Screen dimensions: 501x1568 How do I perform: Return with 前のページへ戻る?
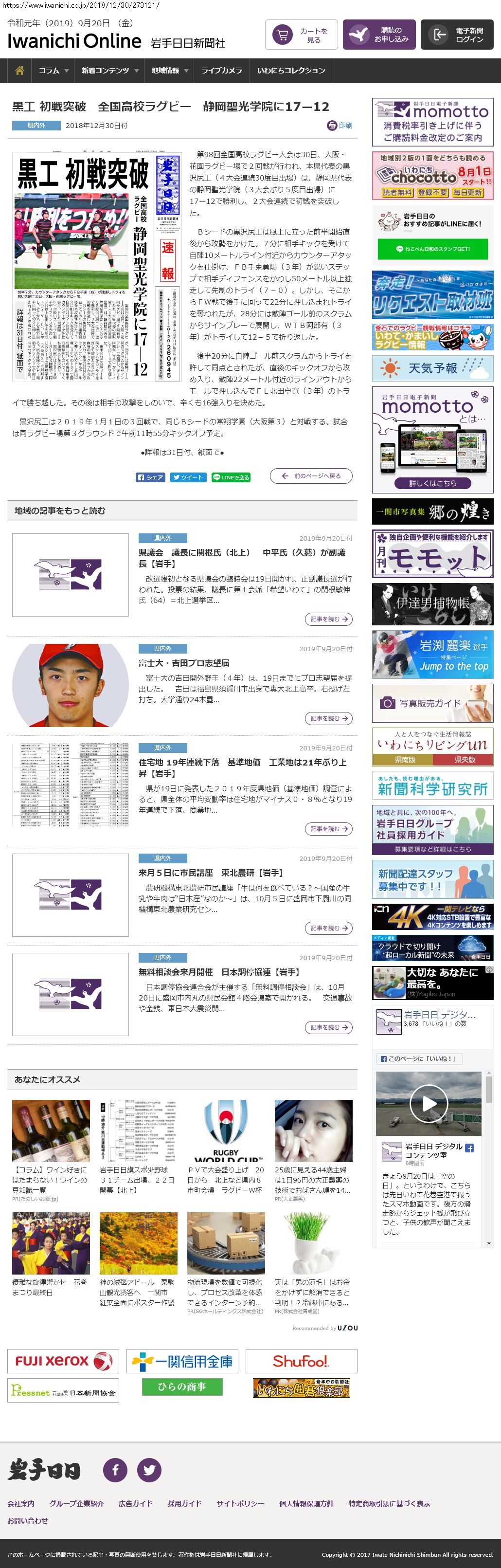(x=310, y=476)
